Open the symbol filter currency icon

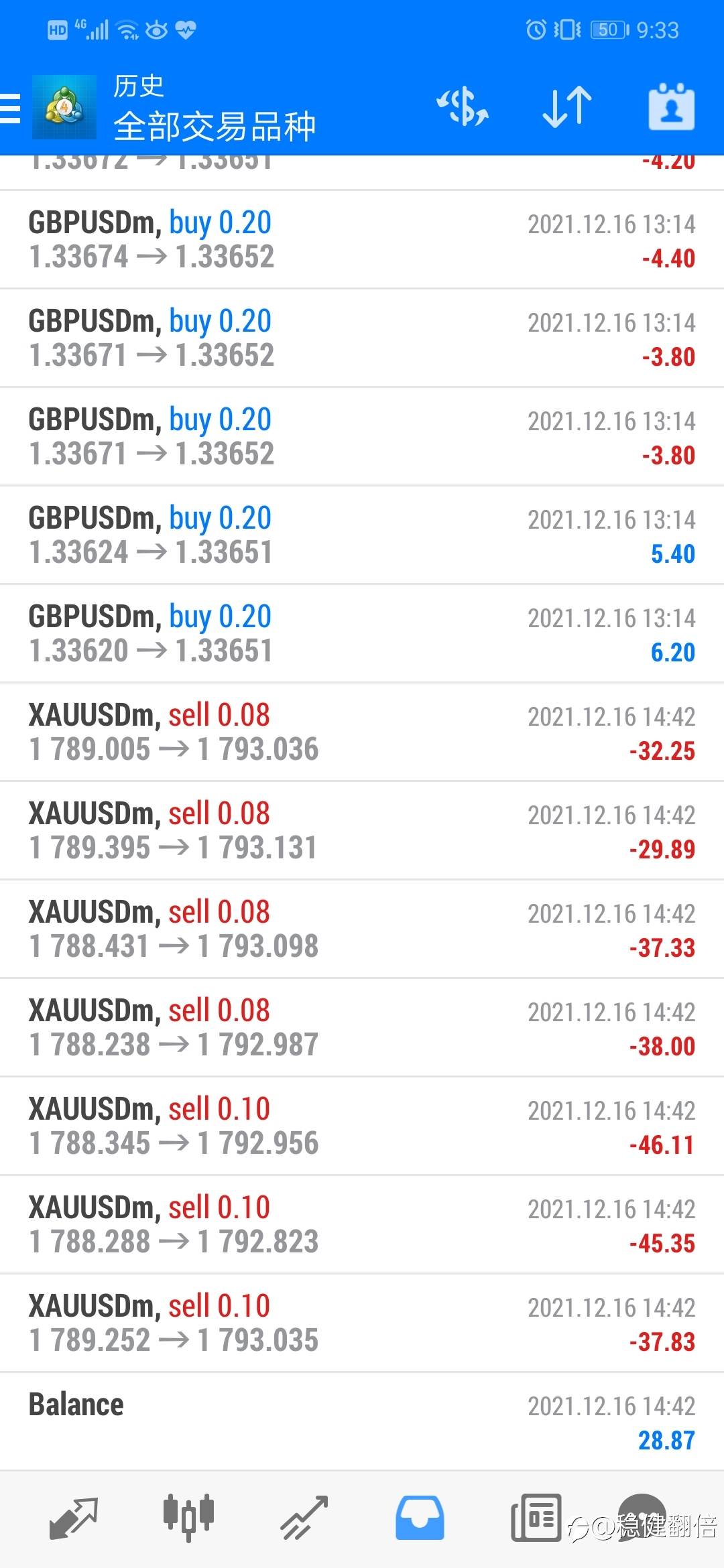click(463, 107)
